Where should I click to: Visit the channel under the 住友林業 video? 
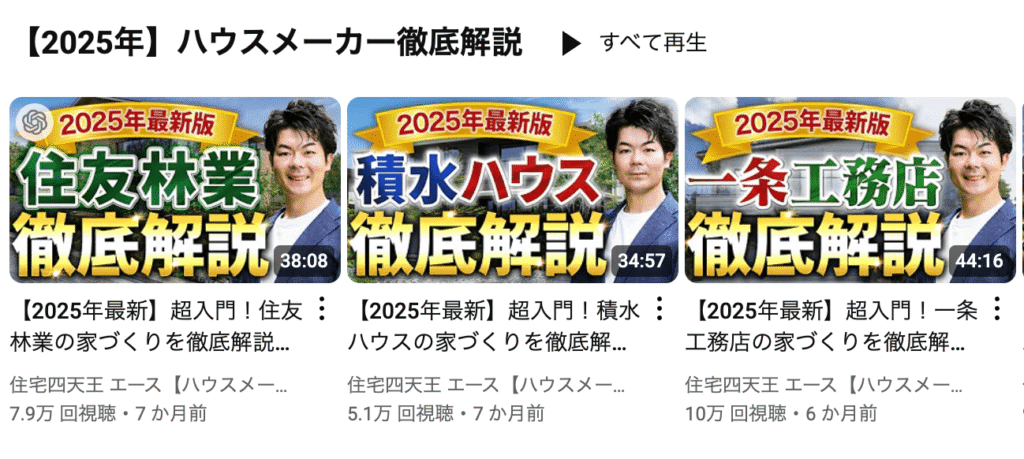(150, 384)
